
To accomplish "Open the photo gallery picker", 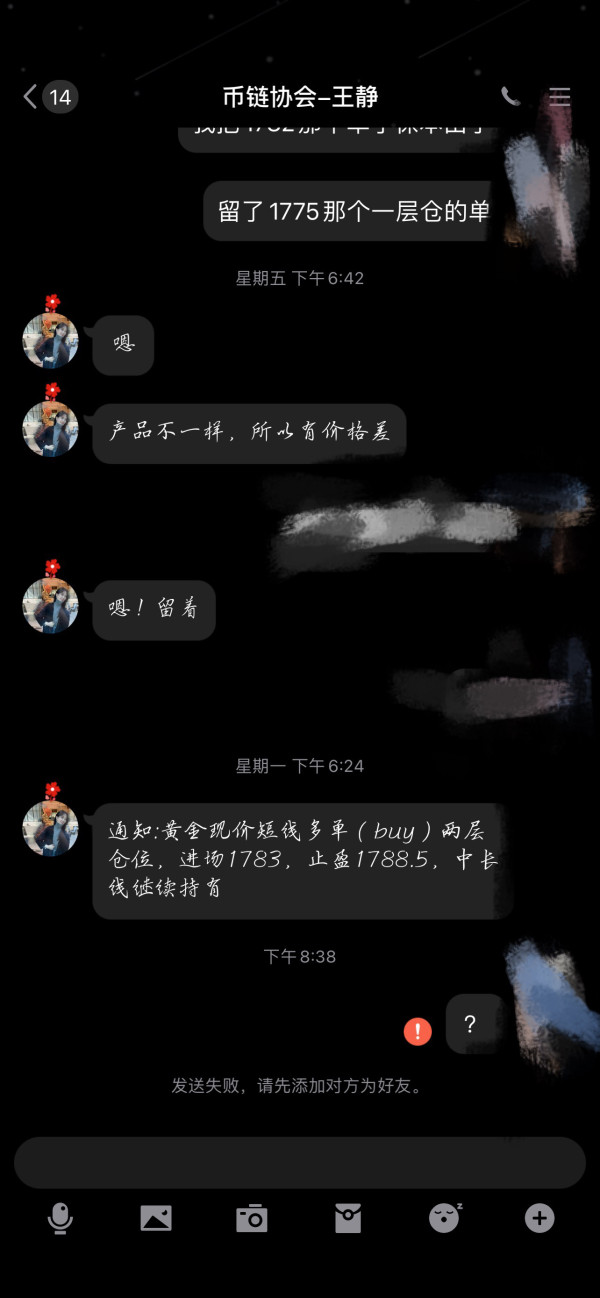I will coord(156,1218).
